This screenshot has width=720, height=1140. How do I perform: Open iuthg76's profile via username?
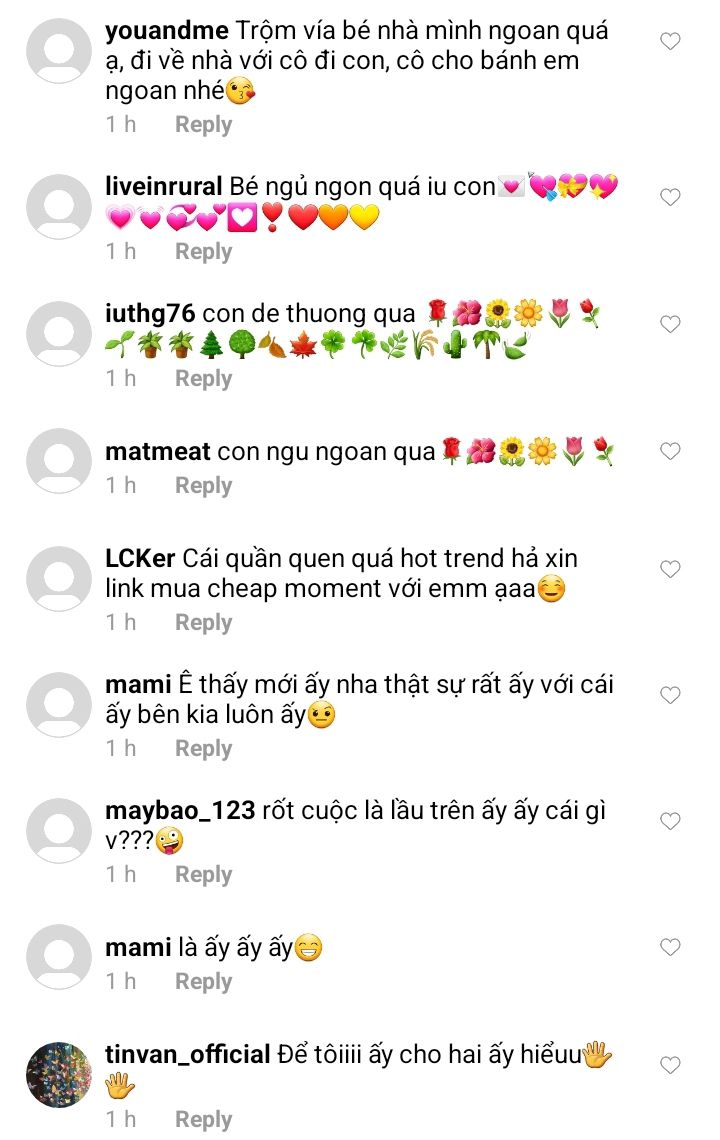click(x=150, y=314)
